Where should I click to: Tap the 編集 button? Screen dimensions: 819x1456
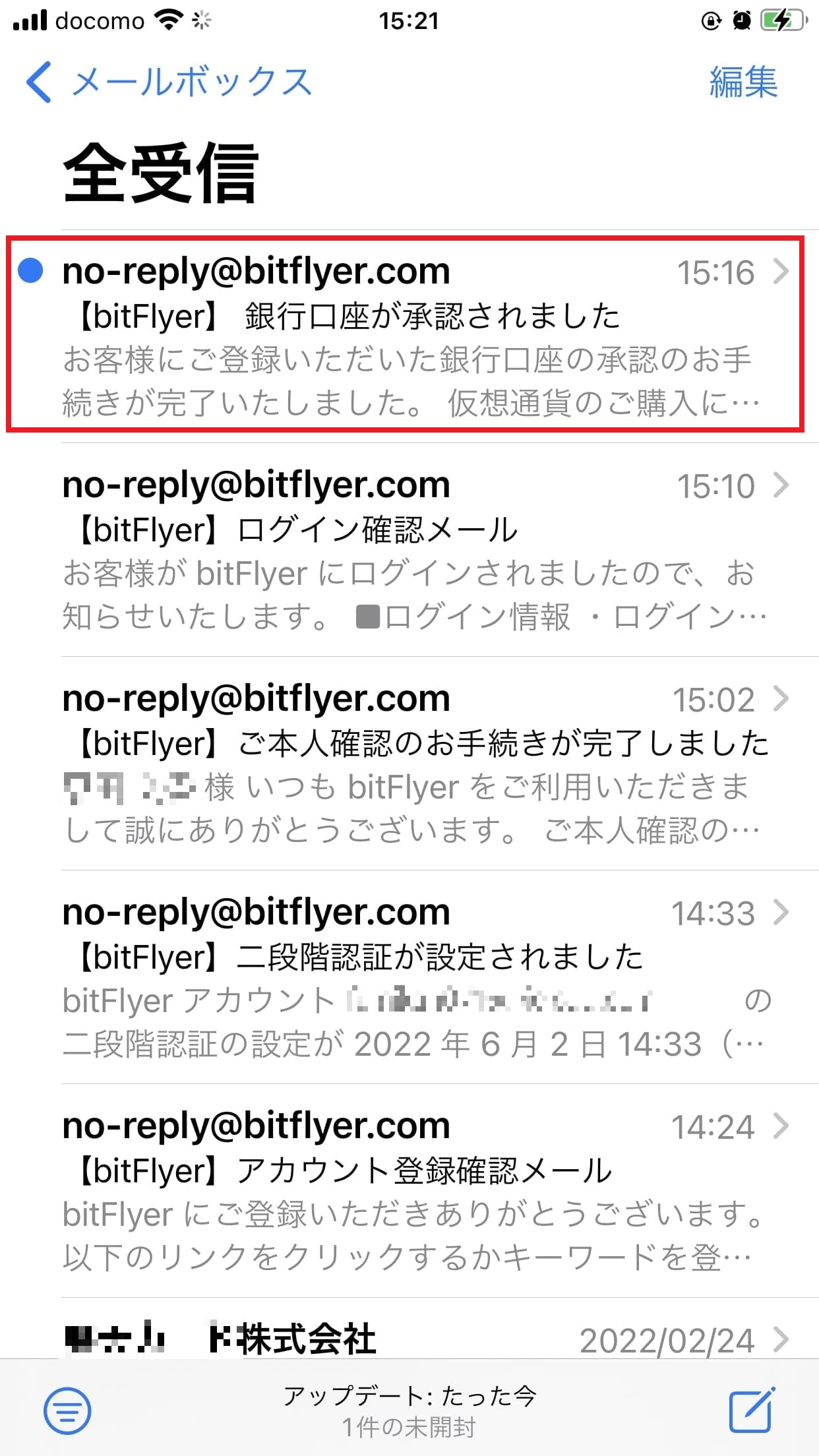[x=743, y=82]
